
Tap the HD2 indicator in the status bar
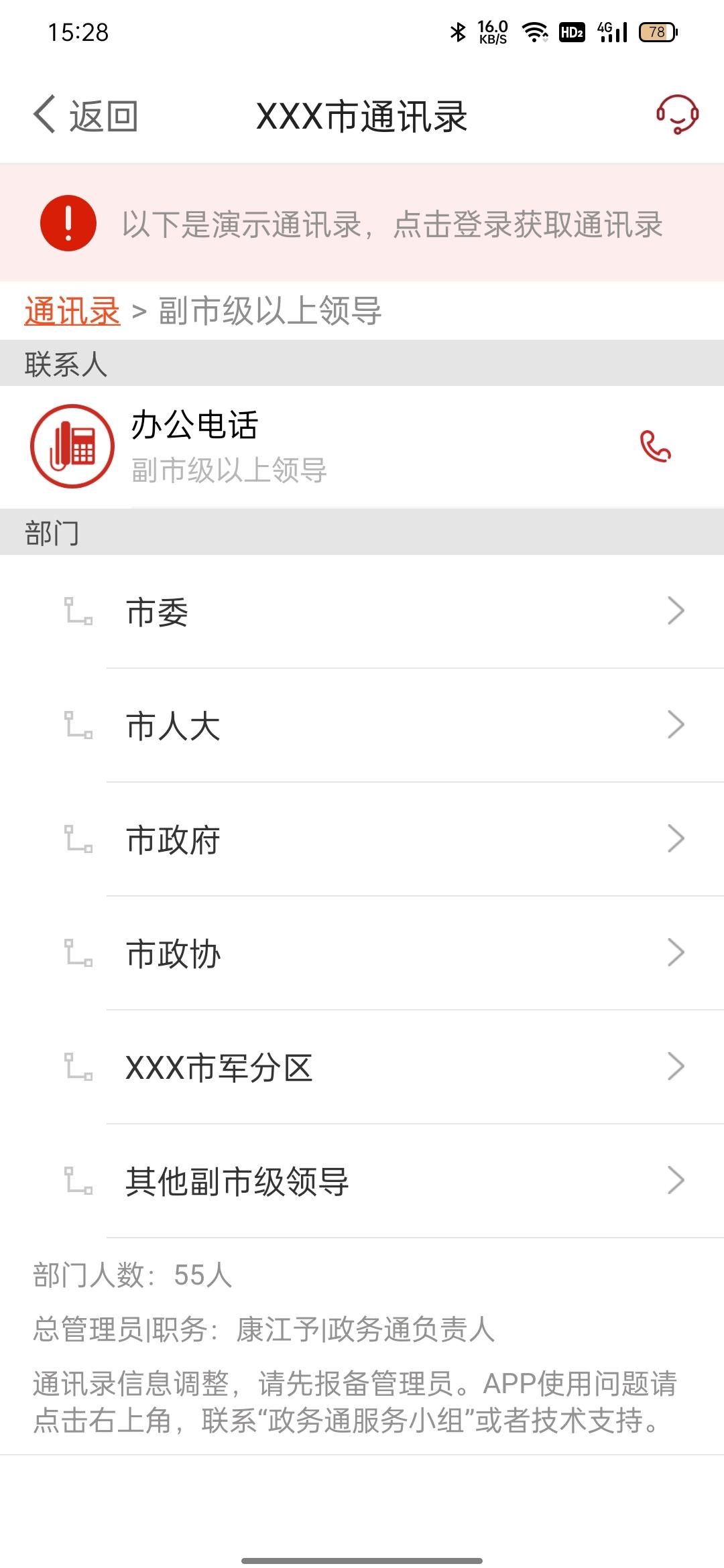pos(573,31)
